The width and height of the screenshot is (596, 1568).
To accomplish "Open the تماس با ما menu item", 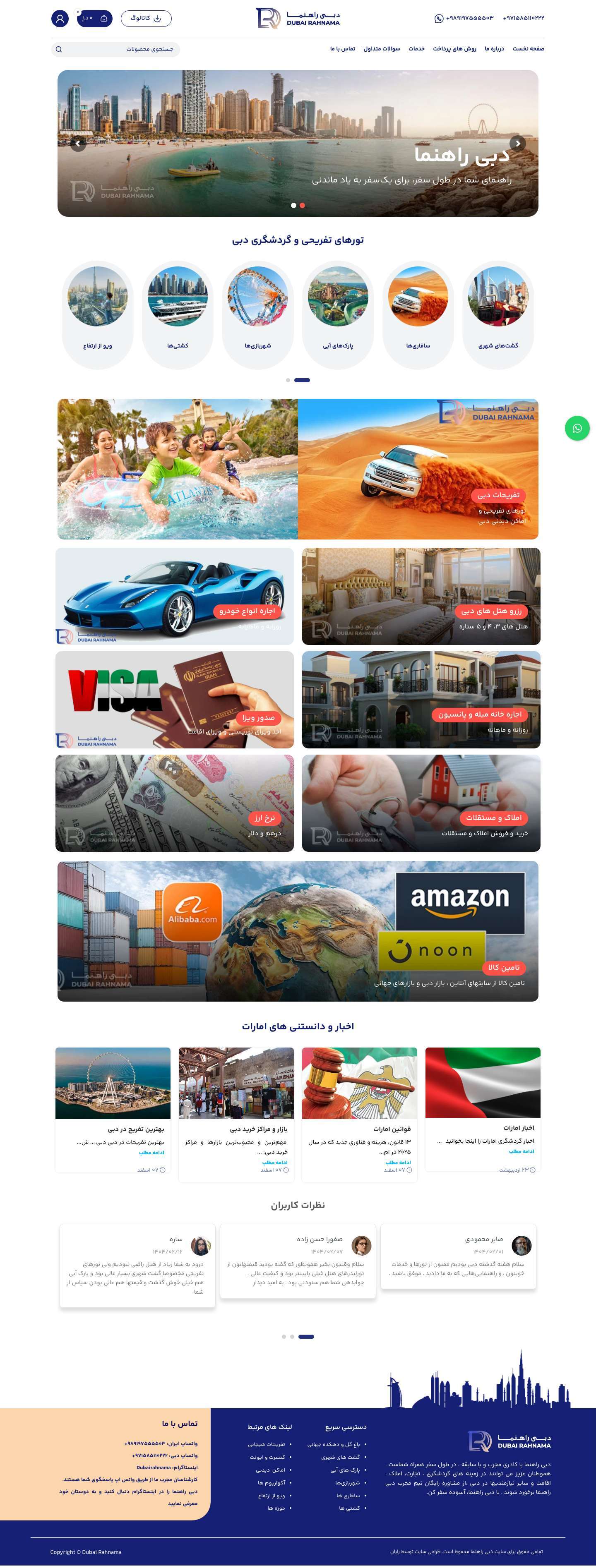I will point(342,49).
